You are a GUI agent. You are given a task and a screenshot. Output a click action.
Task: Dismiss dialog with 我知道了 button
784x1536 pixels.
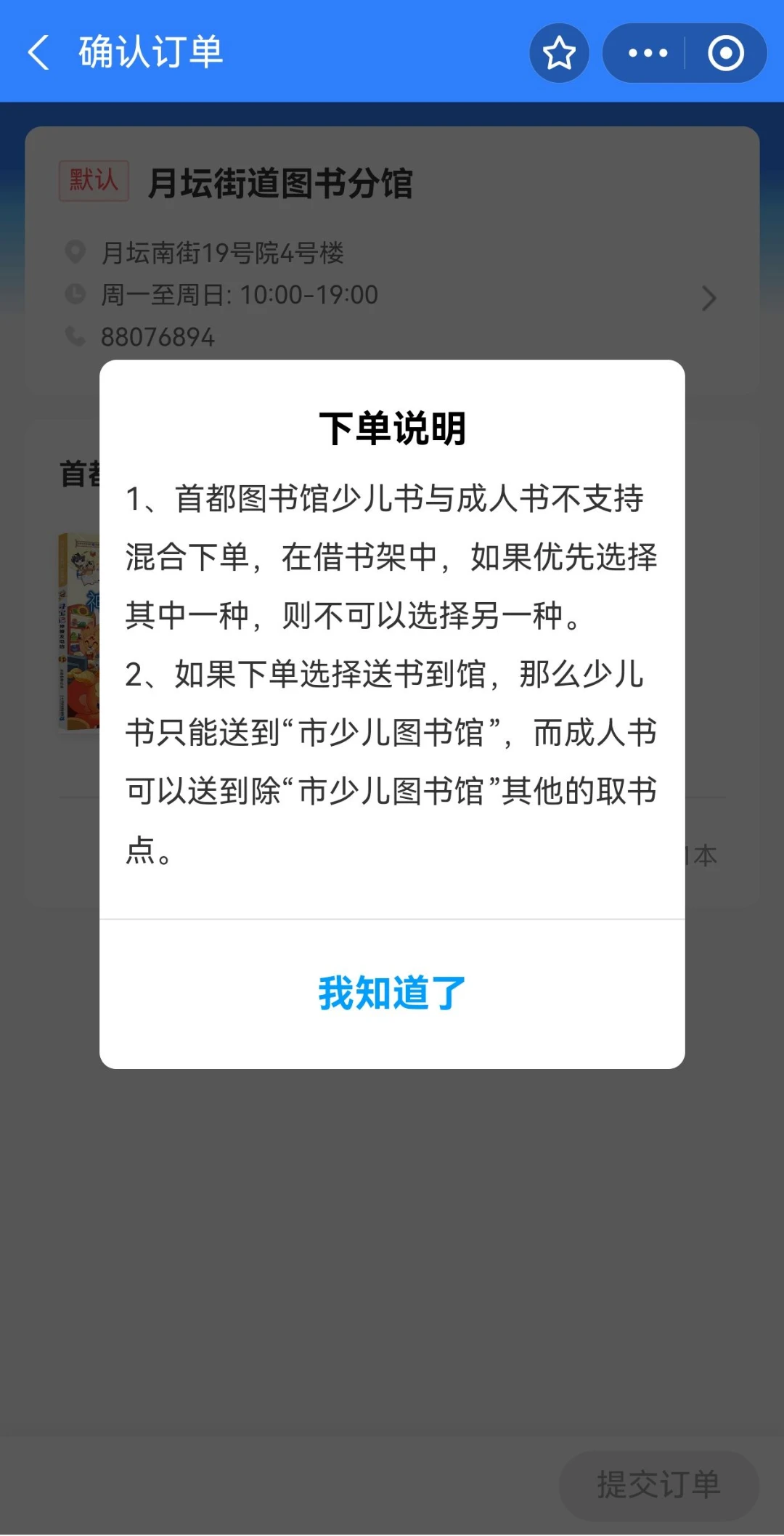(392, 993)
